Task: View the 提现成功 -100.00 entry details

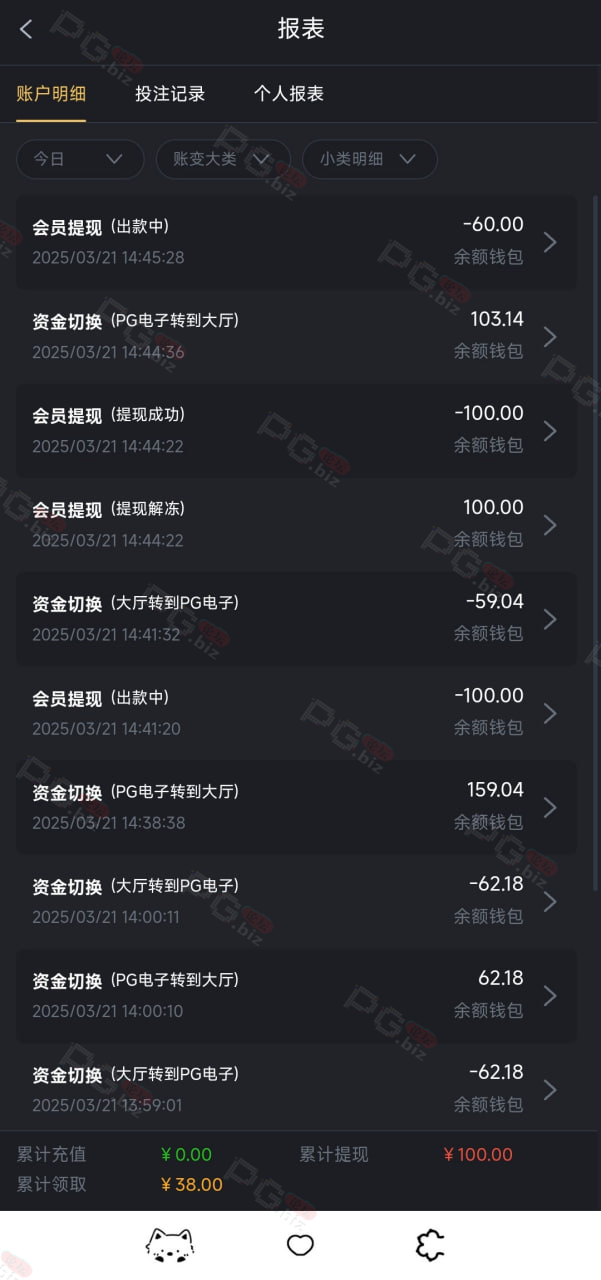Action: pos(296,430)
